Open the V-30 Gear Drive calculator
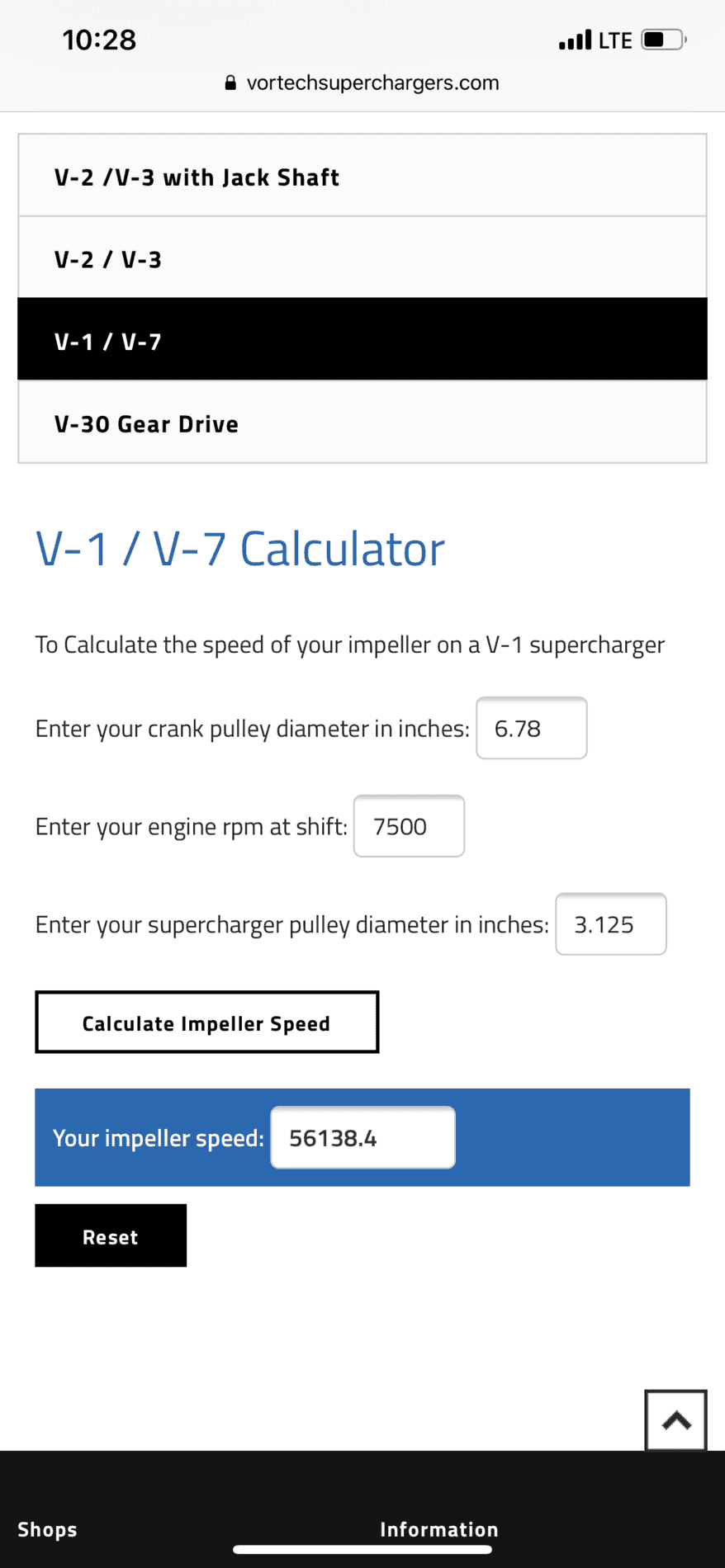 (x=362, y=423)
